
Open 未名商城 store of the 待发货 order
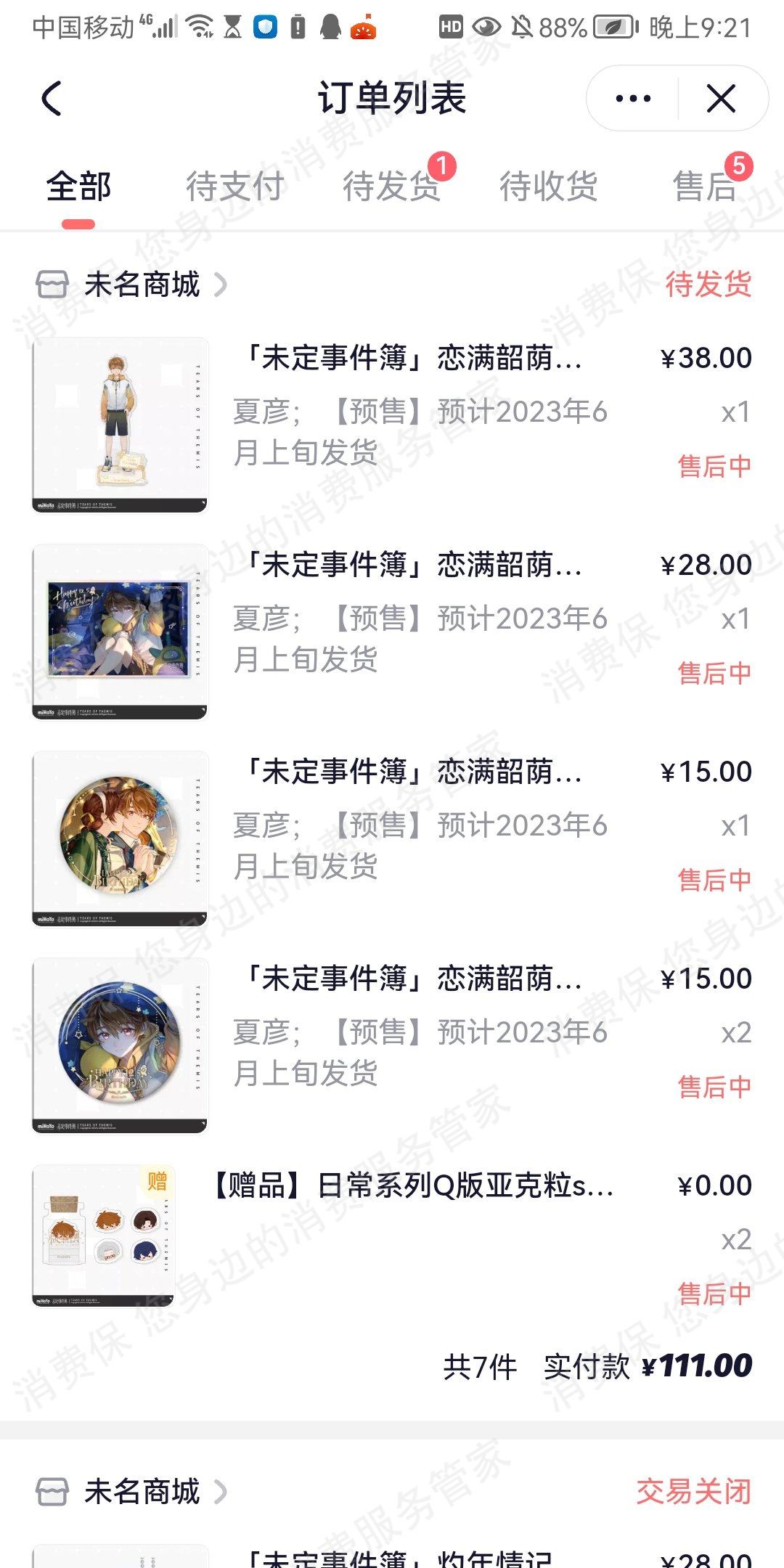[142, 285]
